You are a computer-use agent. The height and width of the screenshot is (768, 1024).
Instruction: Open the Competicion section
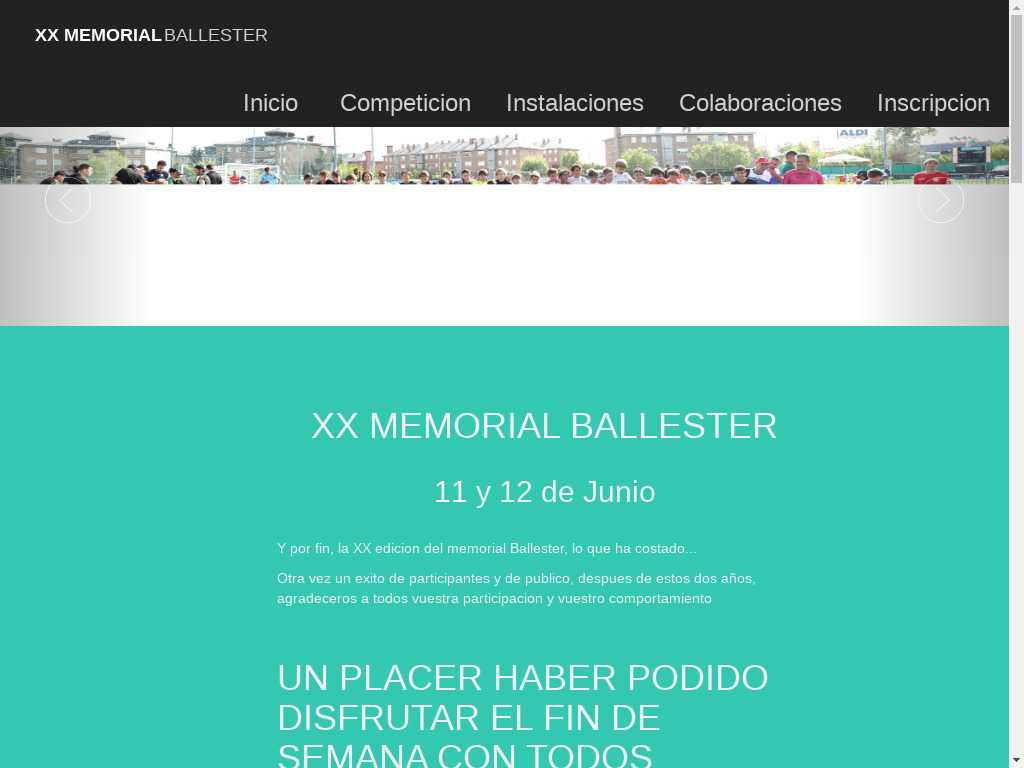click(x=405, y=103)
